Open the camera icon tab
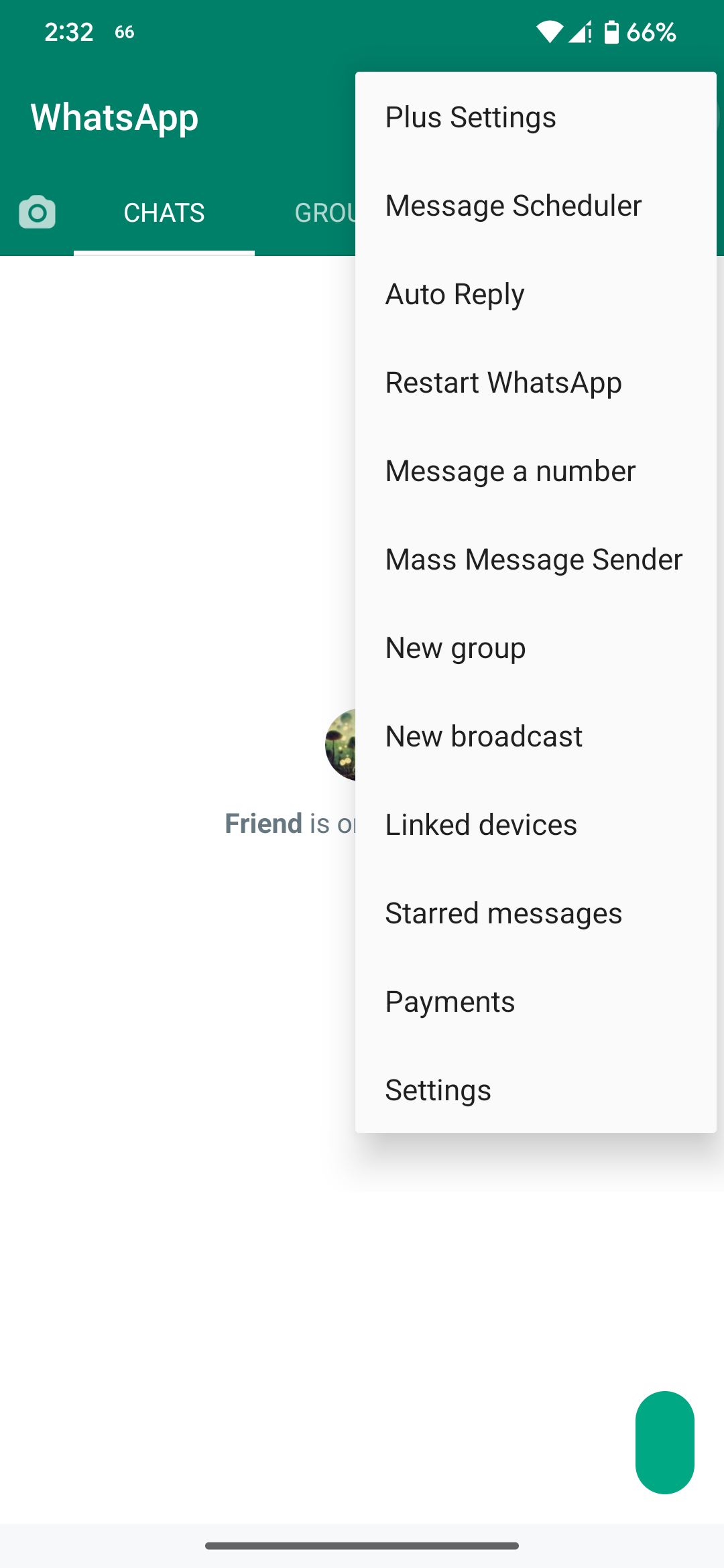Viewport: 724px width, 1568px height. [x=37, y=213]
